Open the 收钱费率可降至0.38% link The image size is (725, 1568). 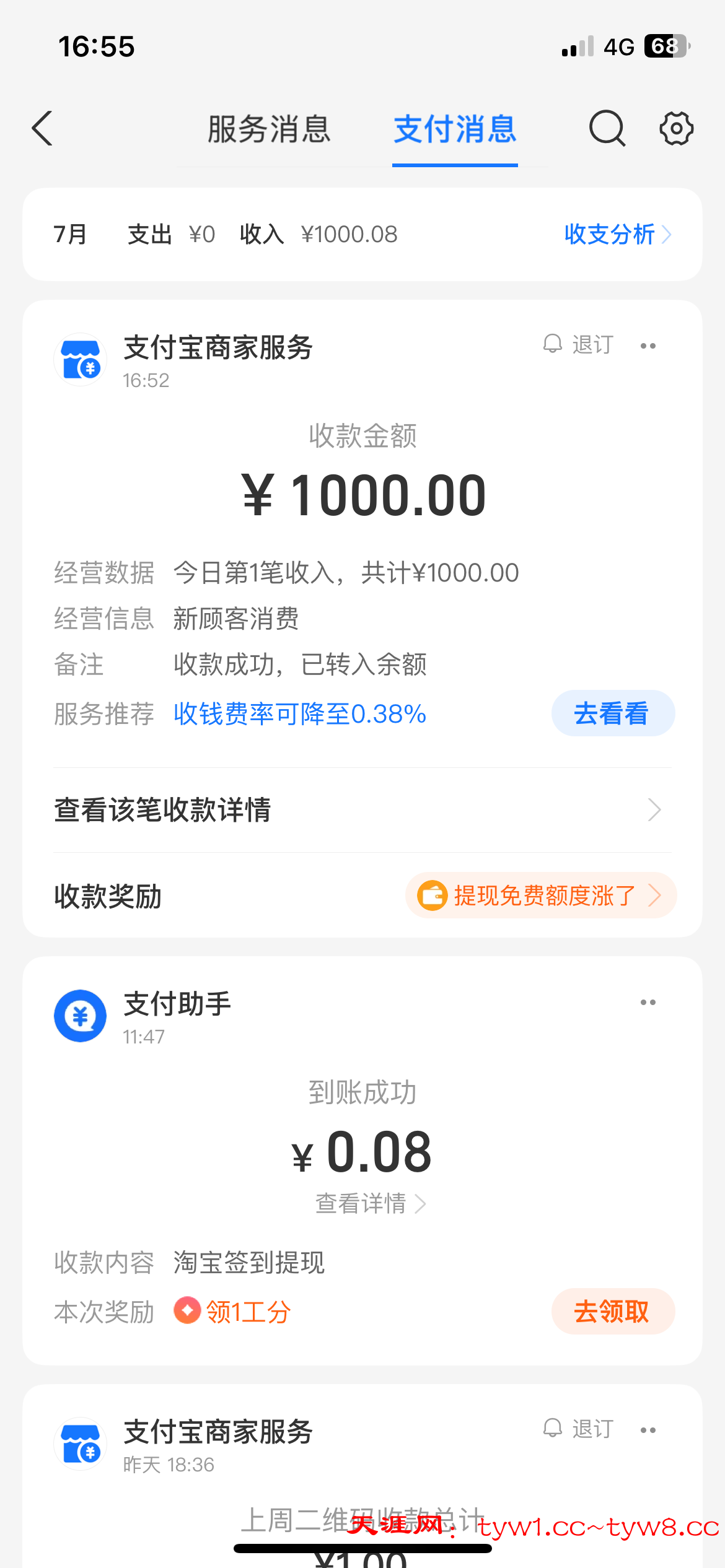pyautogui.click(x=300, y=714)
